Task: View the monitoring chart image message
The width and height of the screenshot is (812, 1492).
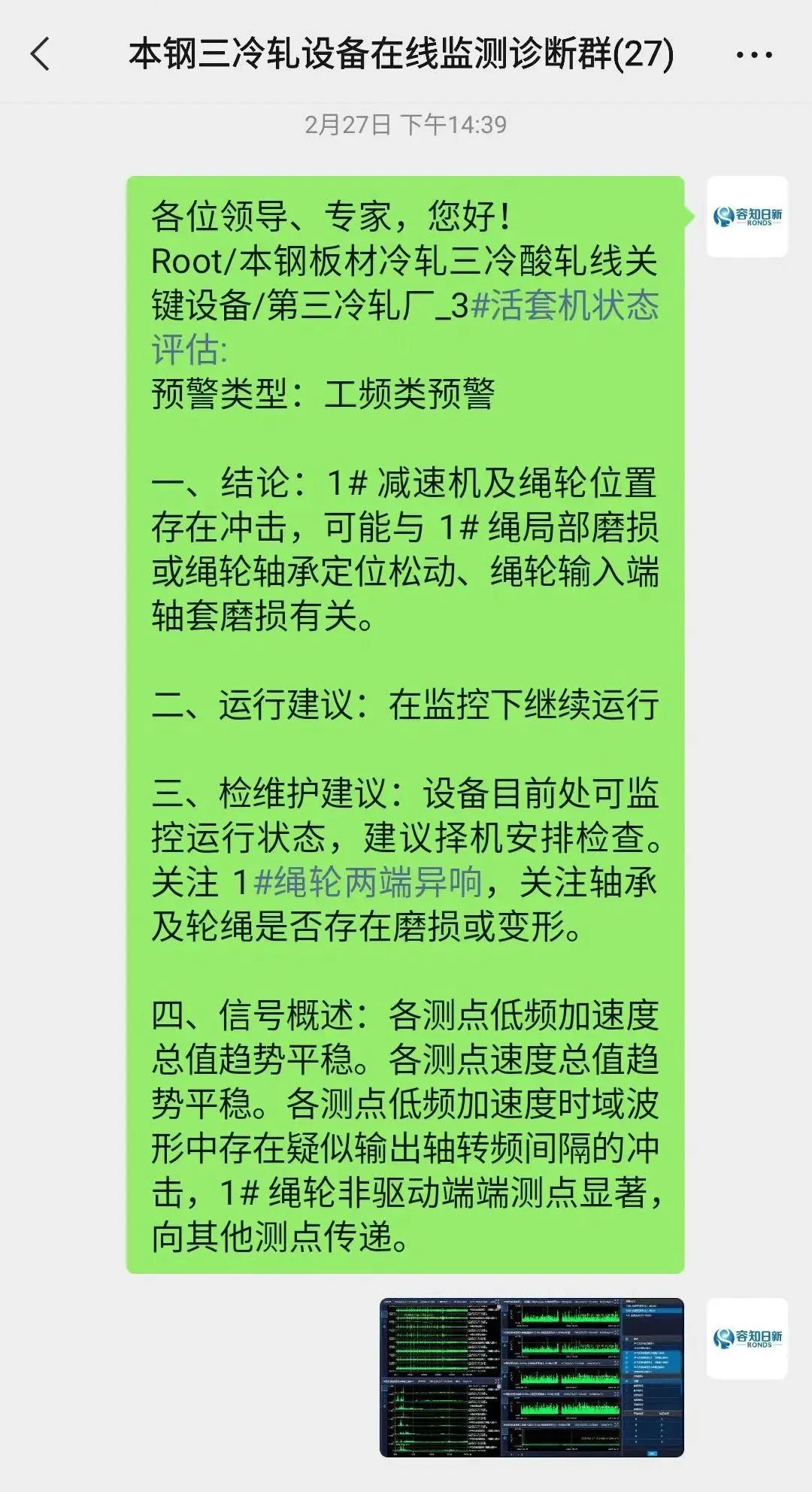Action: (532, 1376)
